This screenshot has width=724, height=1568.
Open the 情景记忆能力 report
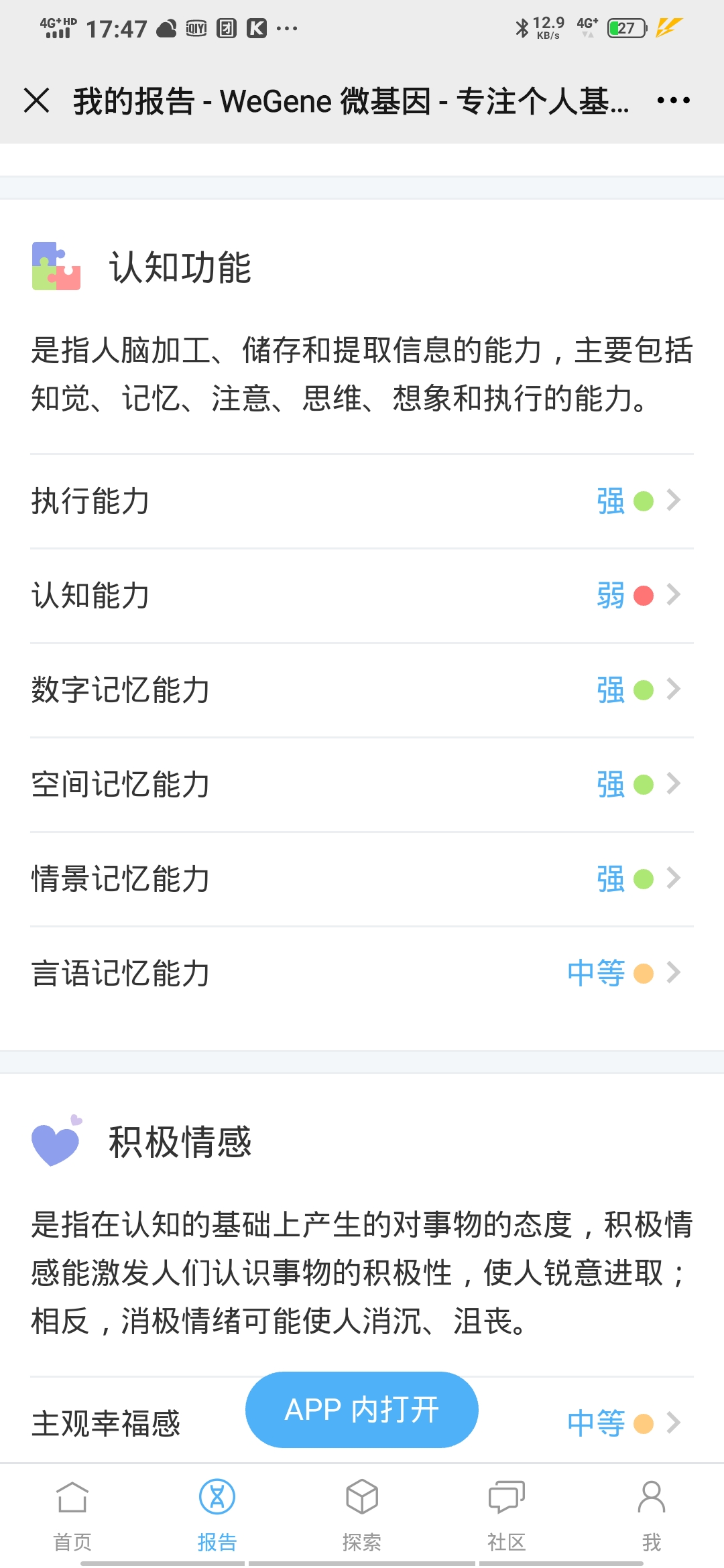coord(362,879)
